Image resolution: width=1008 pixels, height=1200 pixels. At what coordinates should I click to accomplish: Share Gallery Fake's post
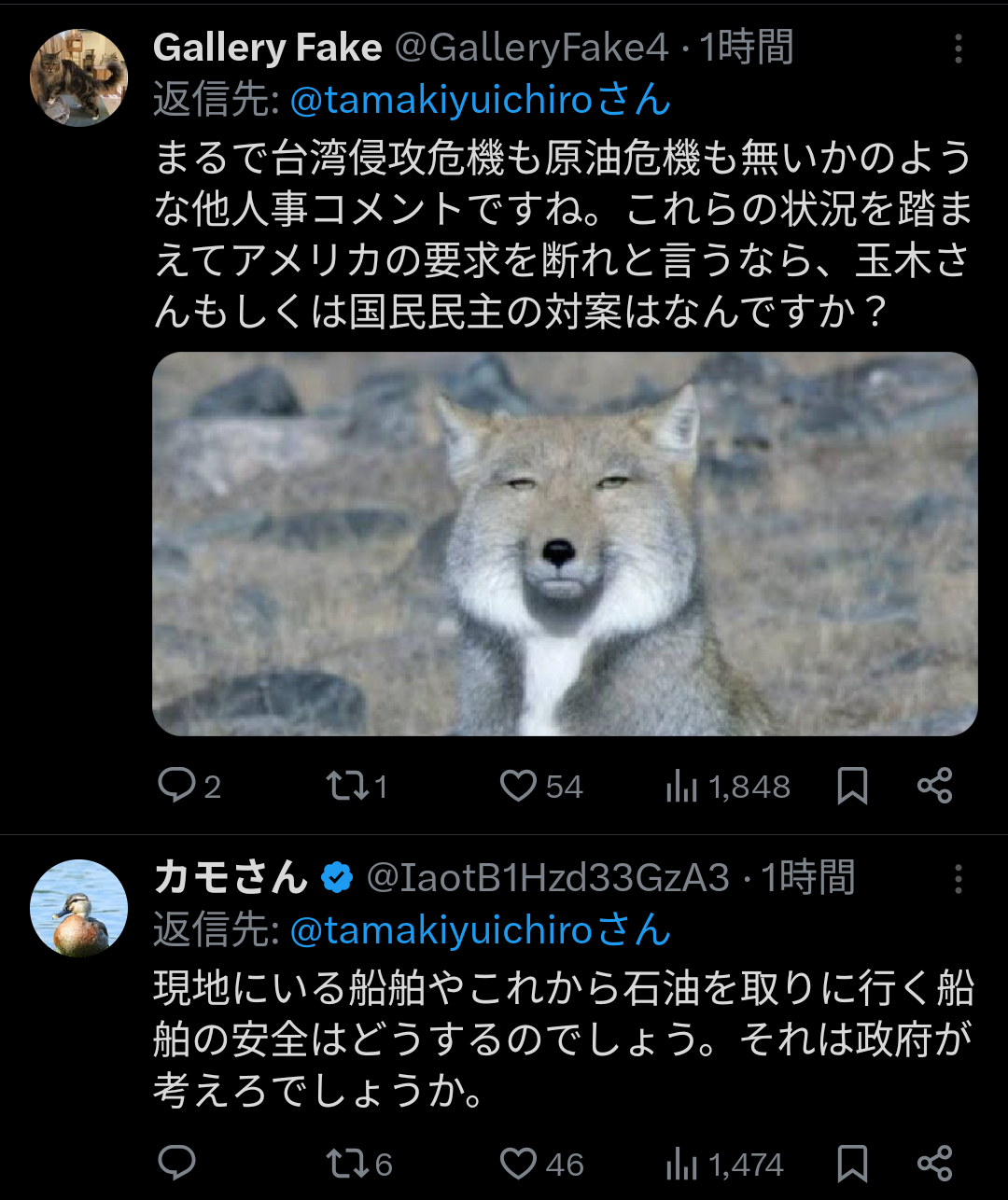(934, 786)
